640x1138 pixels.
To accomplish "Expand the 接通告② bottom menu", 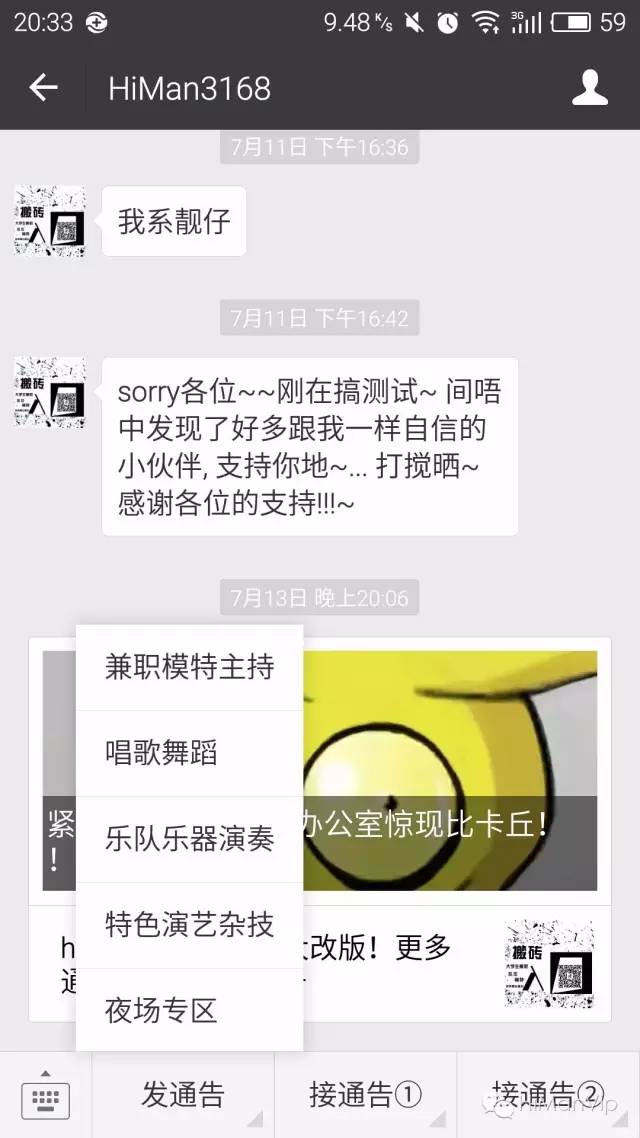I will tap(549, 1095).
